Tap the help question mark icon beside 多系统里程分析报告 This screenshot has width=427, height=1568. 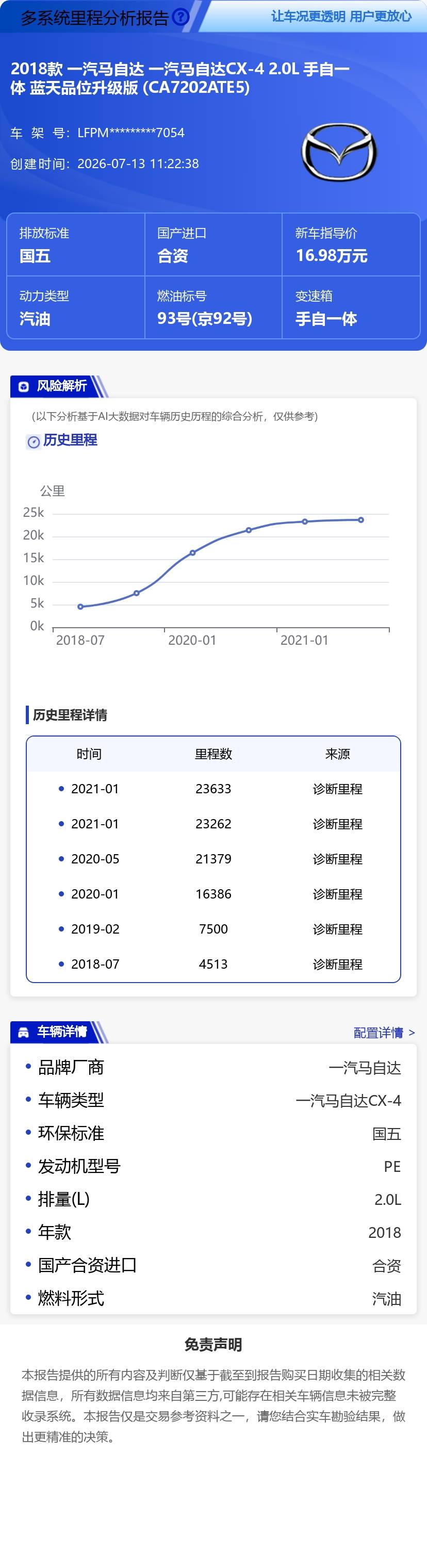click(x=181, y=17)
